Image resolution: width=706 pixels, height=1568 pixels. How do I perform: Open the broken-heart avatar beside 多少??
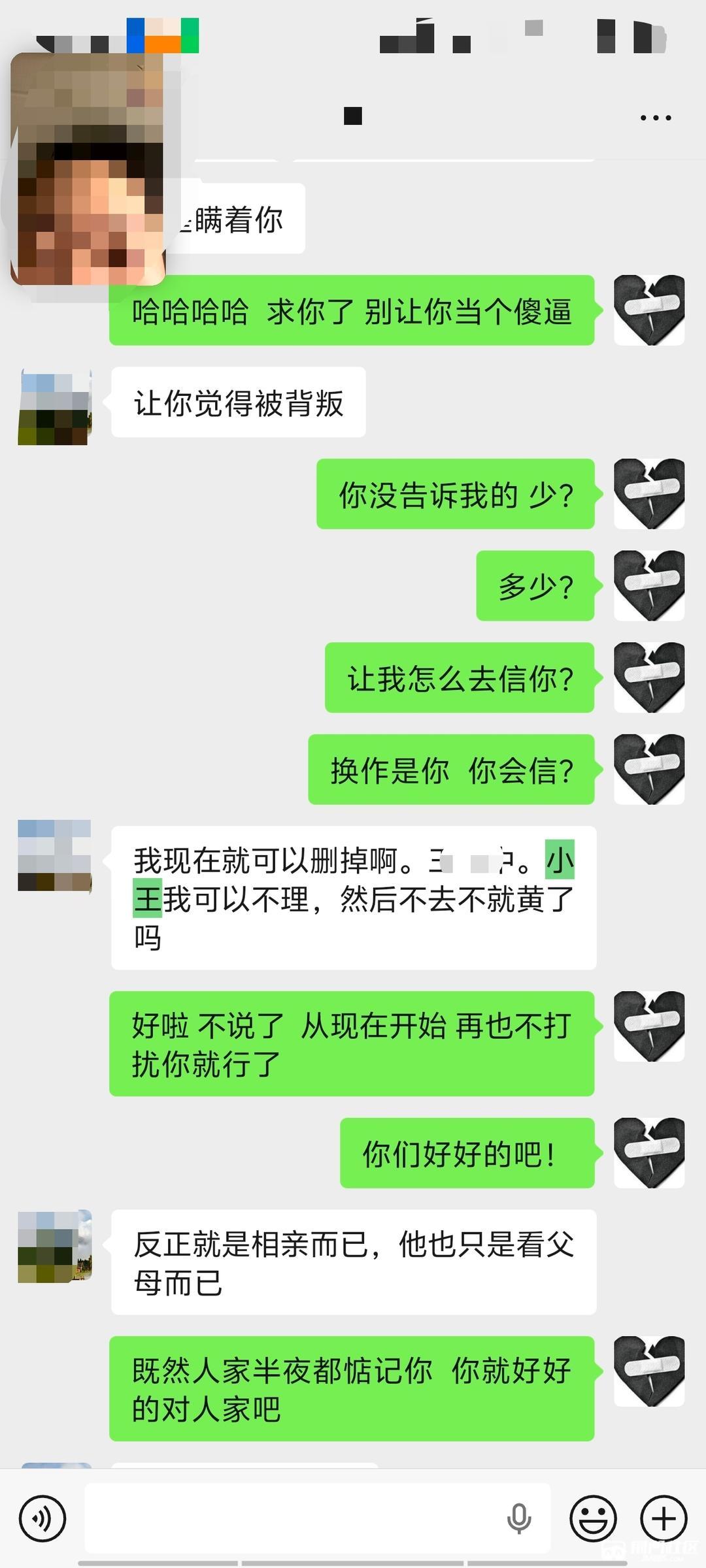point(648,585)
